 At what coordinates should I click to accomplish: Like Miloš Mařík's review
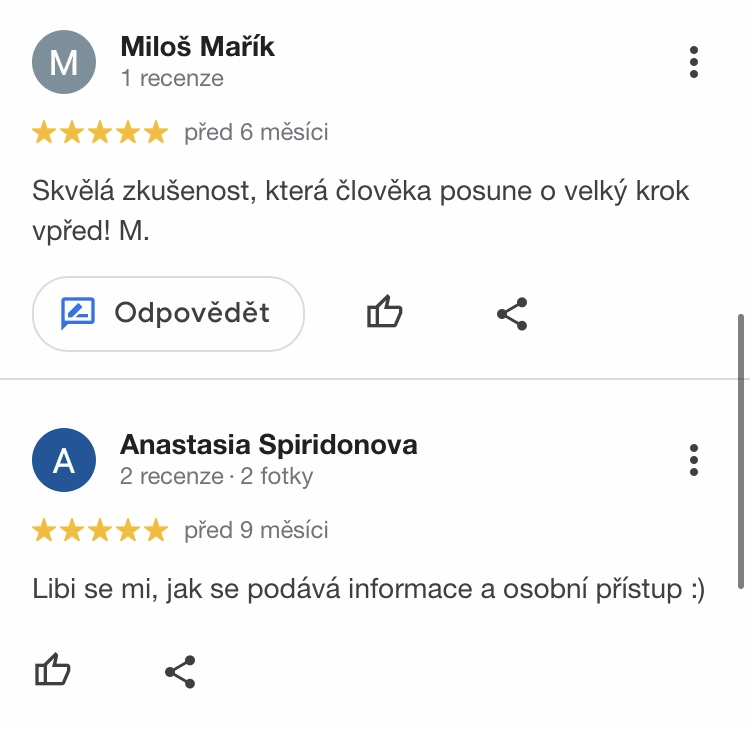pyautogui.click(x=384, y=314)
